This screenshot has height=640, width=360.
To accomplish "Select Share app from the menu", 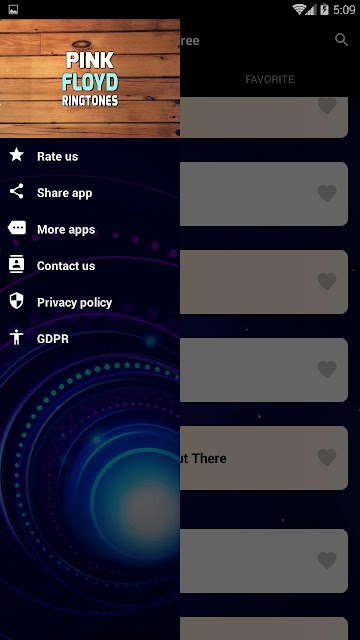I will point(90,193).
